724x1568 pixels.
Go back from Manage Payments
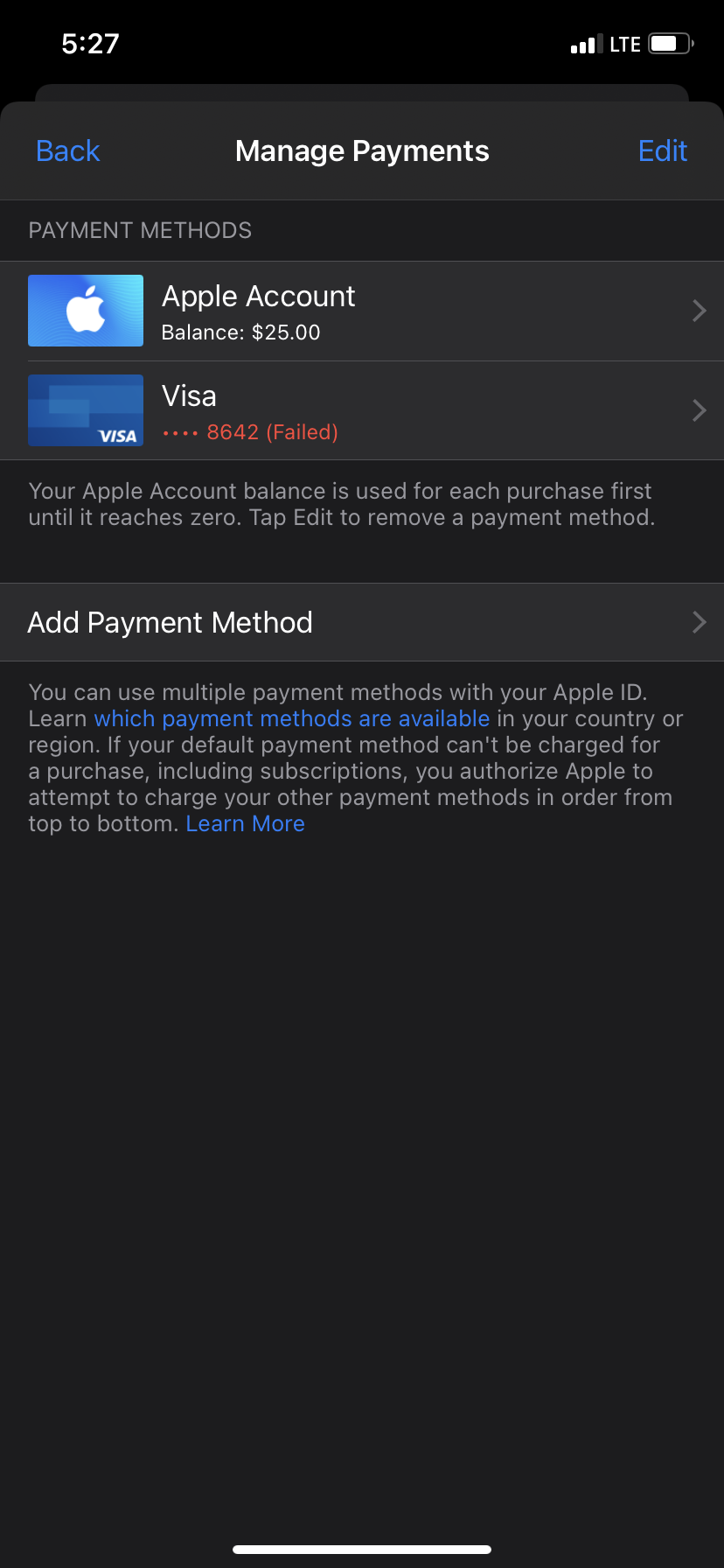pyautogui.click(x=68, y=151)
